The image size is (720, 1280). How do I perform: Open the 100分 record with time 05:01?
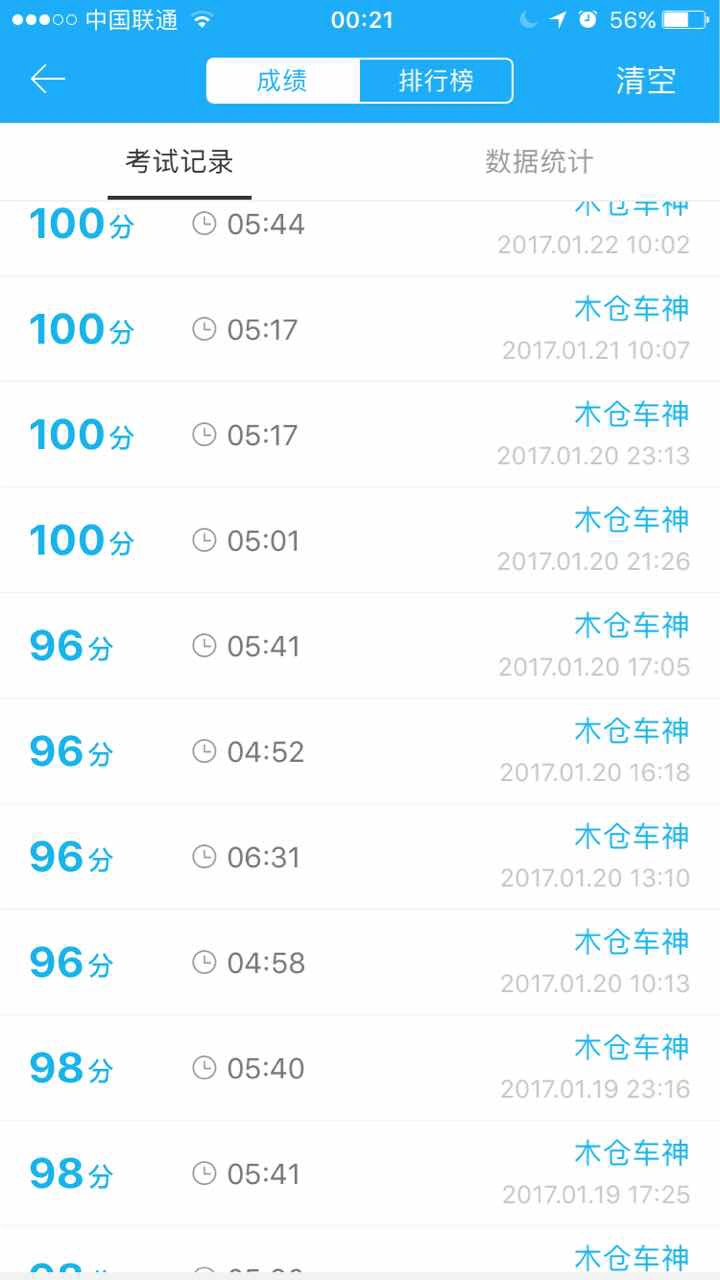pos(360,540)
